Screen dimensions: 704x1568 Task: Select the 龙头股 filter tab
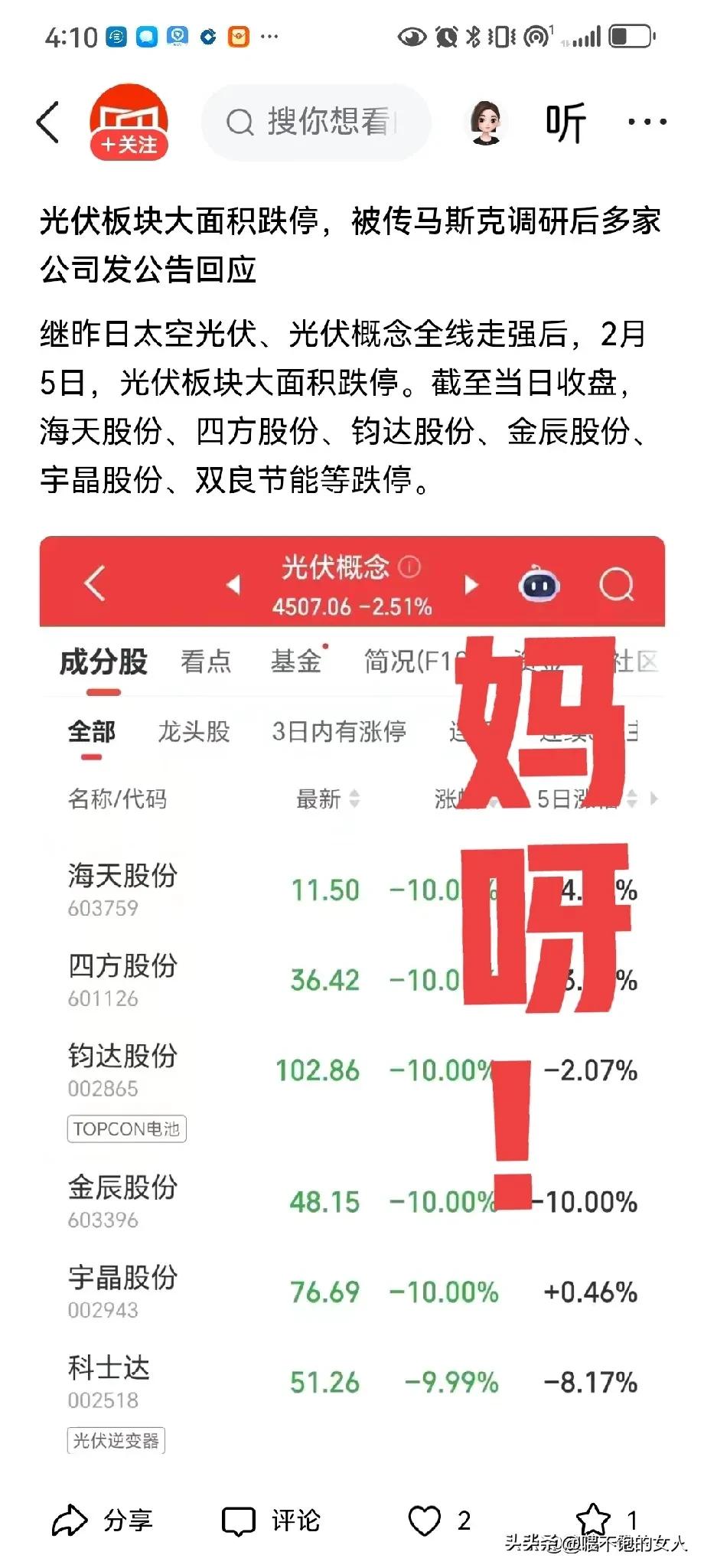pyautogui.click(x=194, y=732)
